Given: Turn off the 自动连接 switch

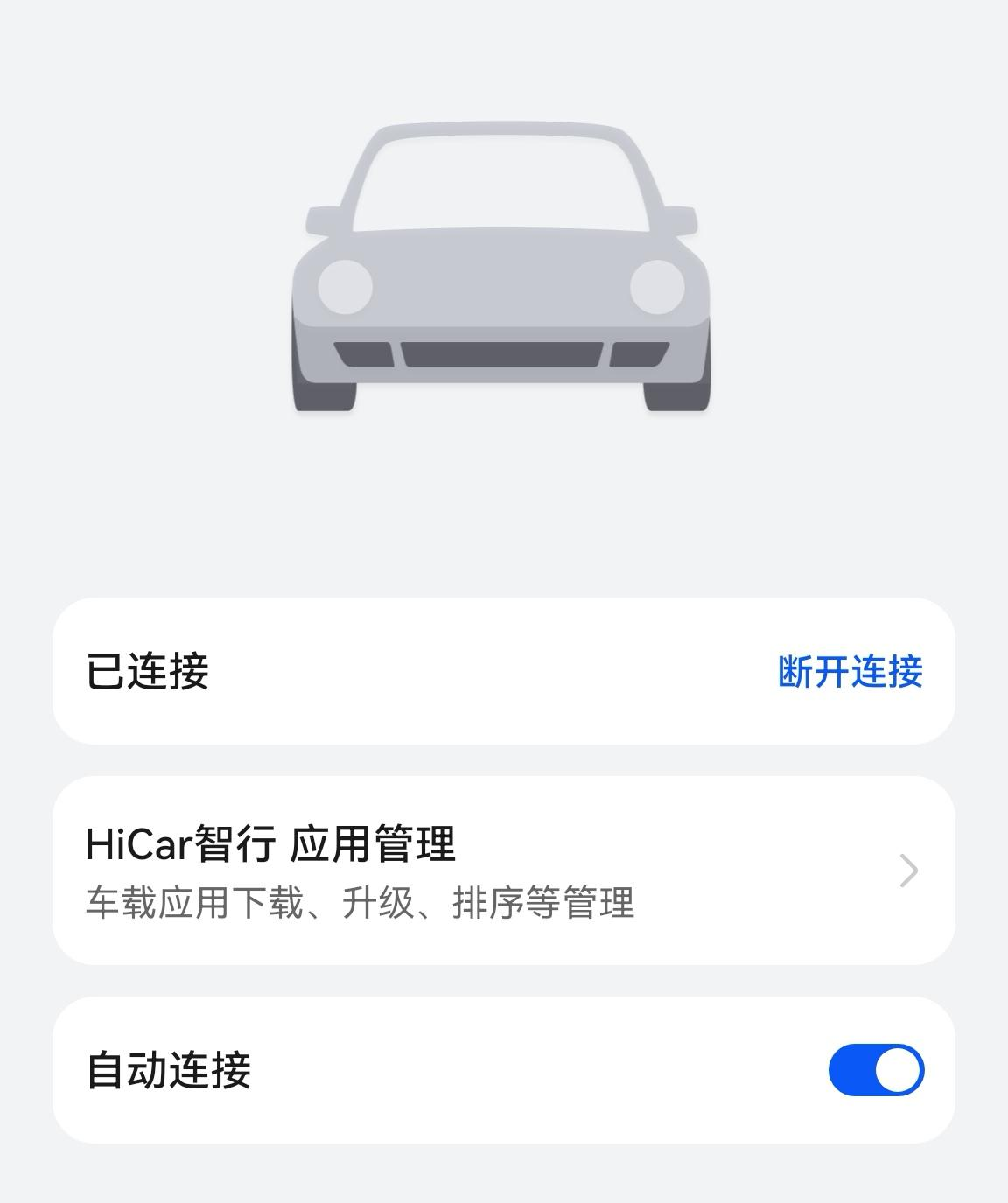Looking at the screenshot, I should pyautogui.click(x=875, y=1069).
